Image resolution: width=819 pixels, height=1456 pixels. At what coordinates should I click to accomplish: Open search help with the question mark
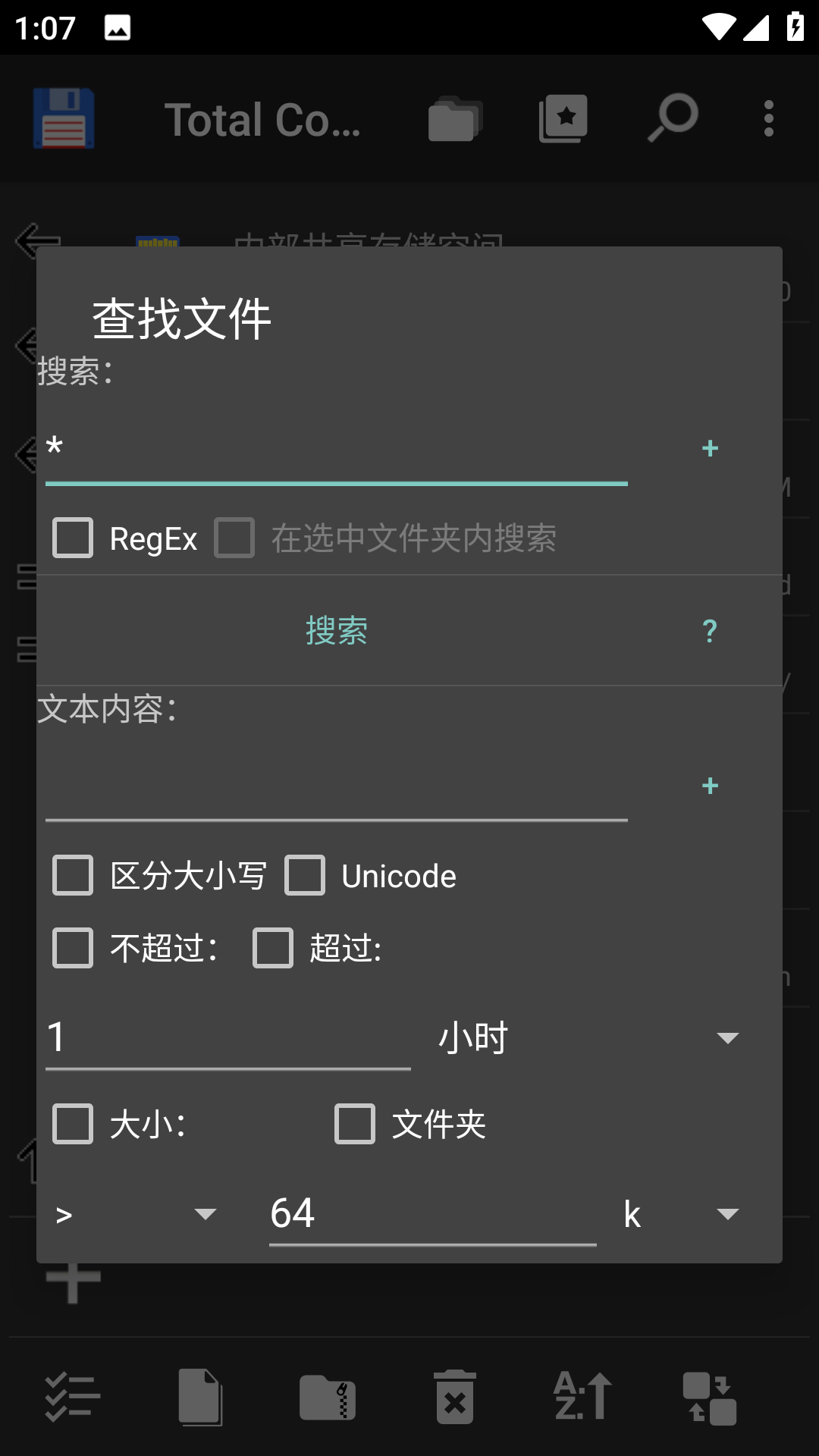(710, 631)
